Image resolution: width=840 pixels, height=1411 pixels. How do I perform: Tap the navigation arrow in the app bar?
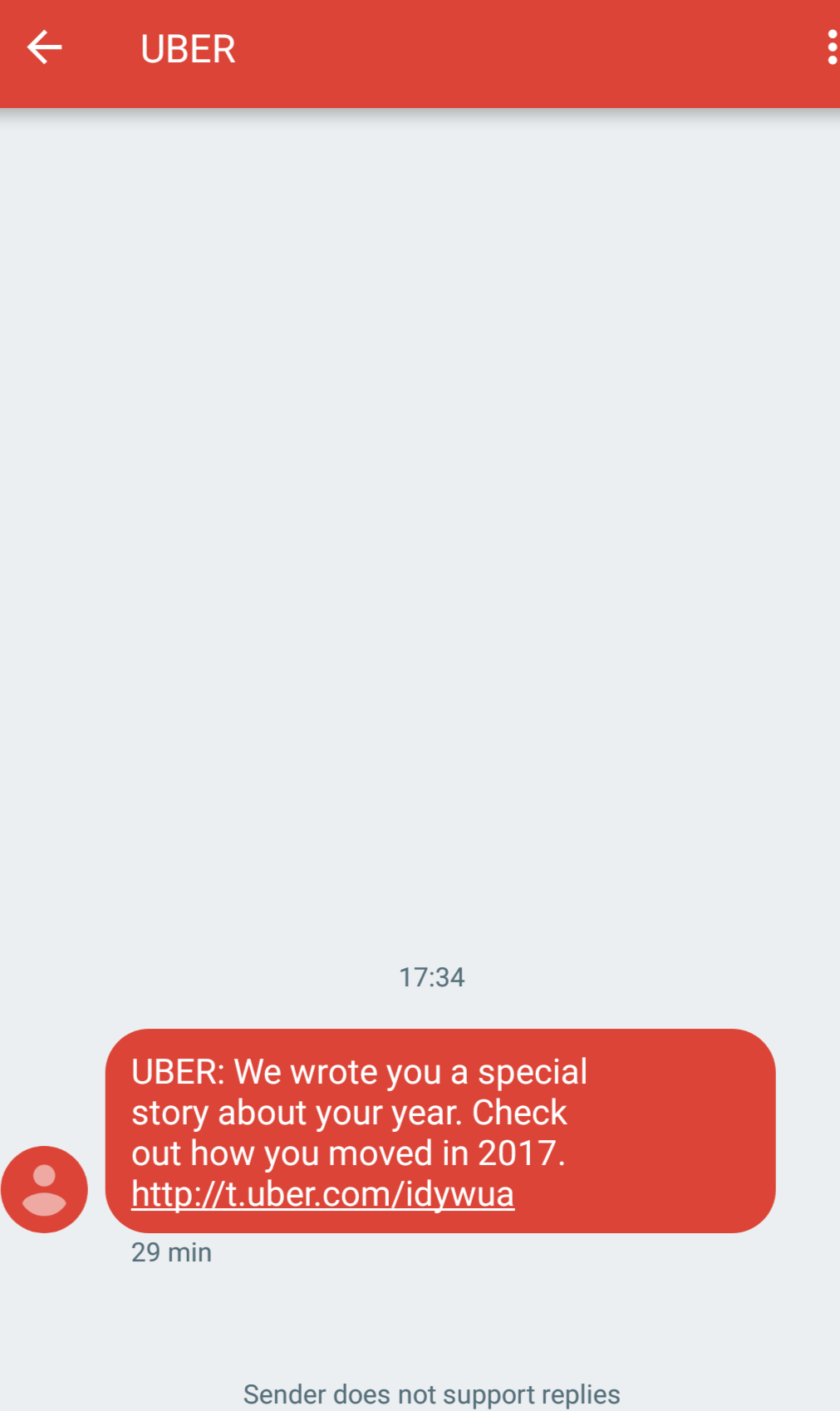point(46,48)
